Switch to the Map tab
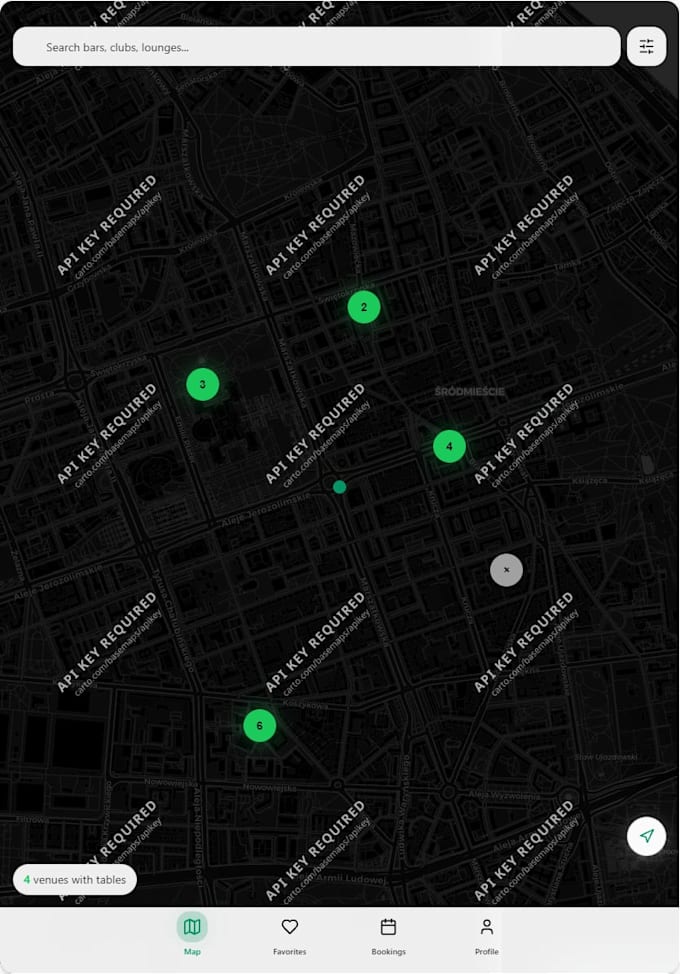This screenshot has width=680, height=974. tap(192, 934)
